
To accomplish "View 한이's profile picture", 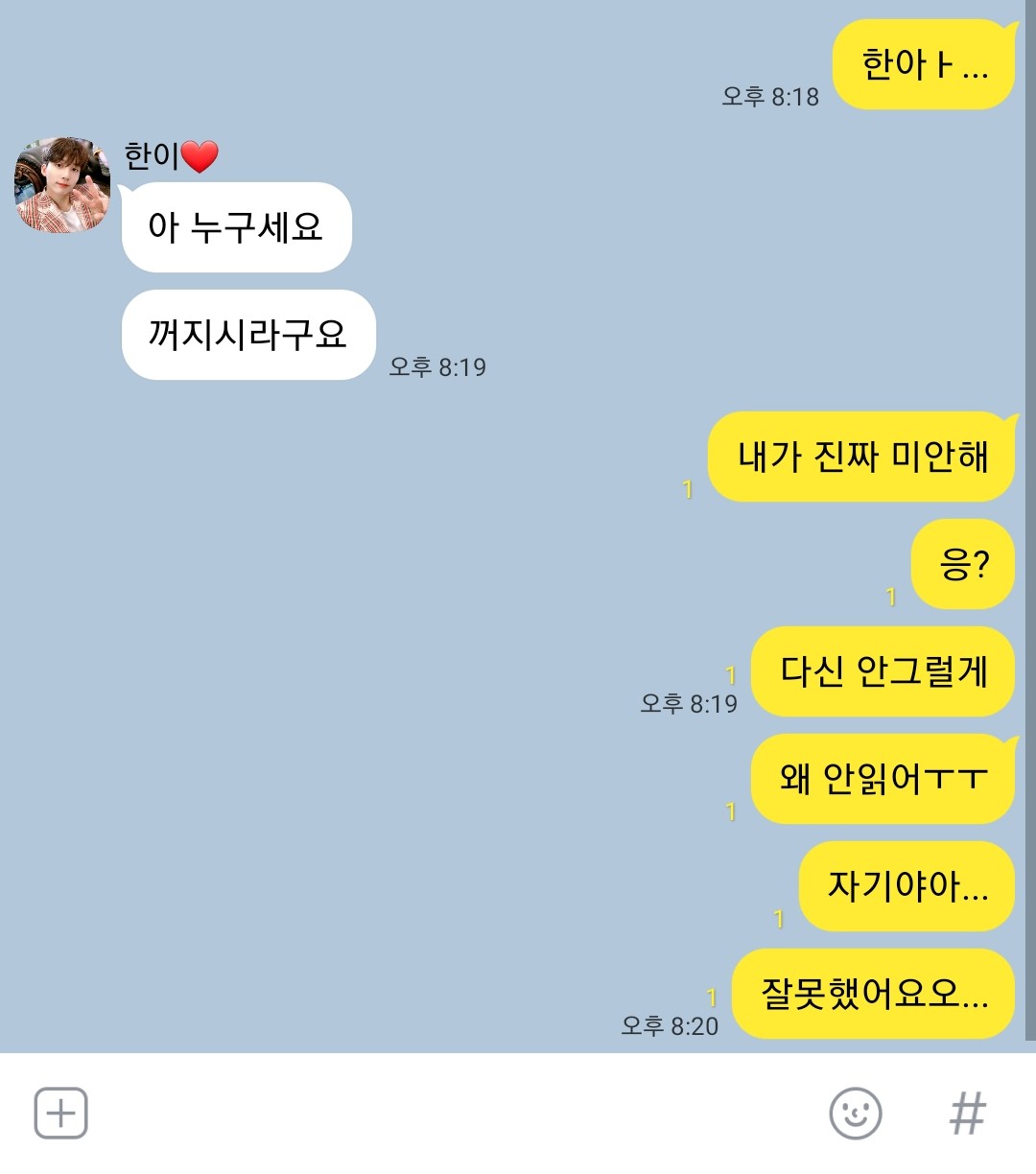I will click(x=62, y=185).
